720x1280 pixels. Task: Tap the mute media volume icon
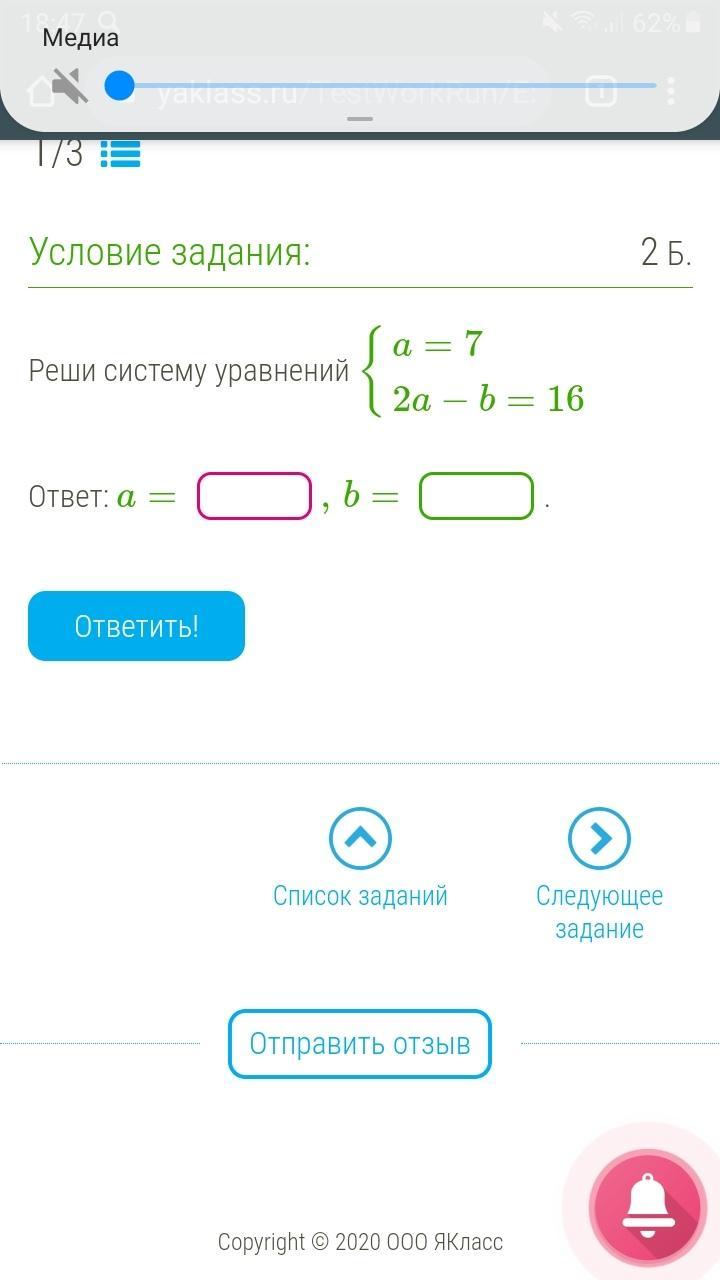pos(69,87)
